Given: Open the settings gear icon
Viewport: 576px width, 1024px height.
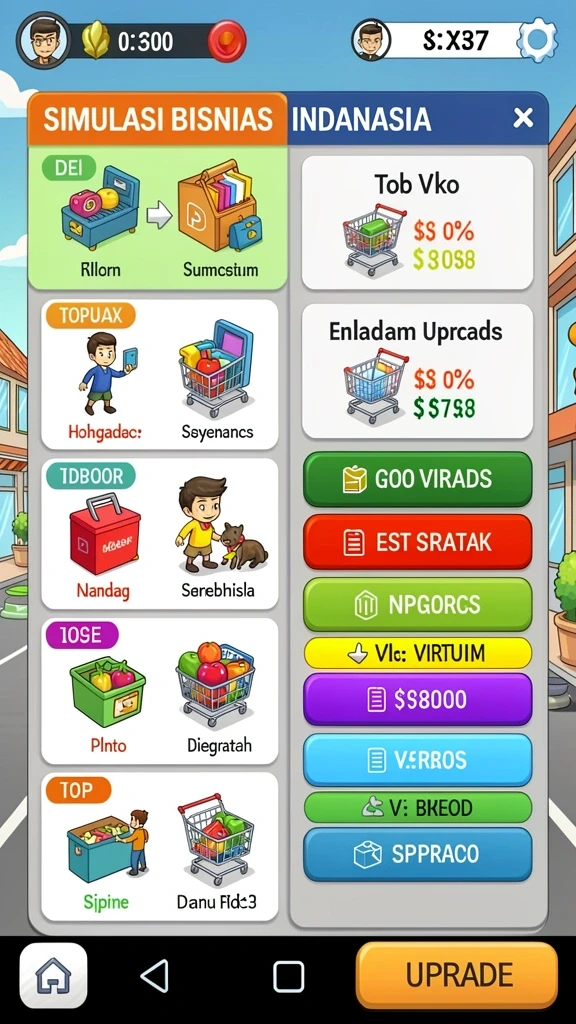Looking at the screenshot, I should (x=537, y=40).
